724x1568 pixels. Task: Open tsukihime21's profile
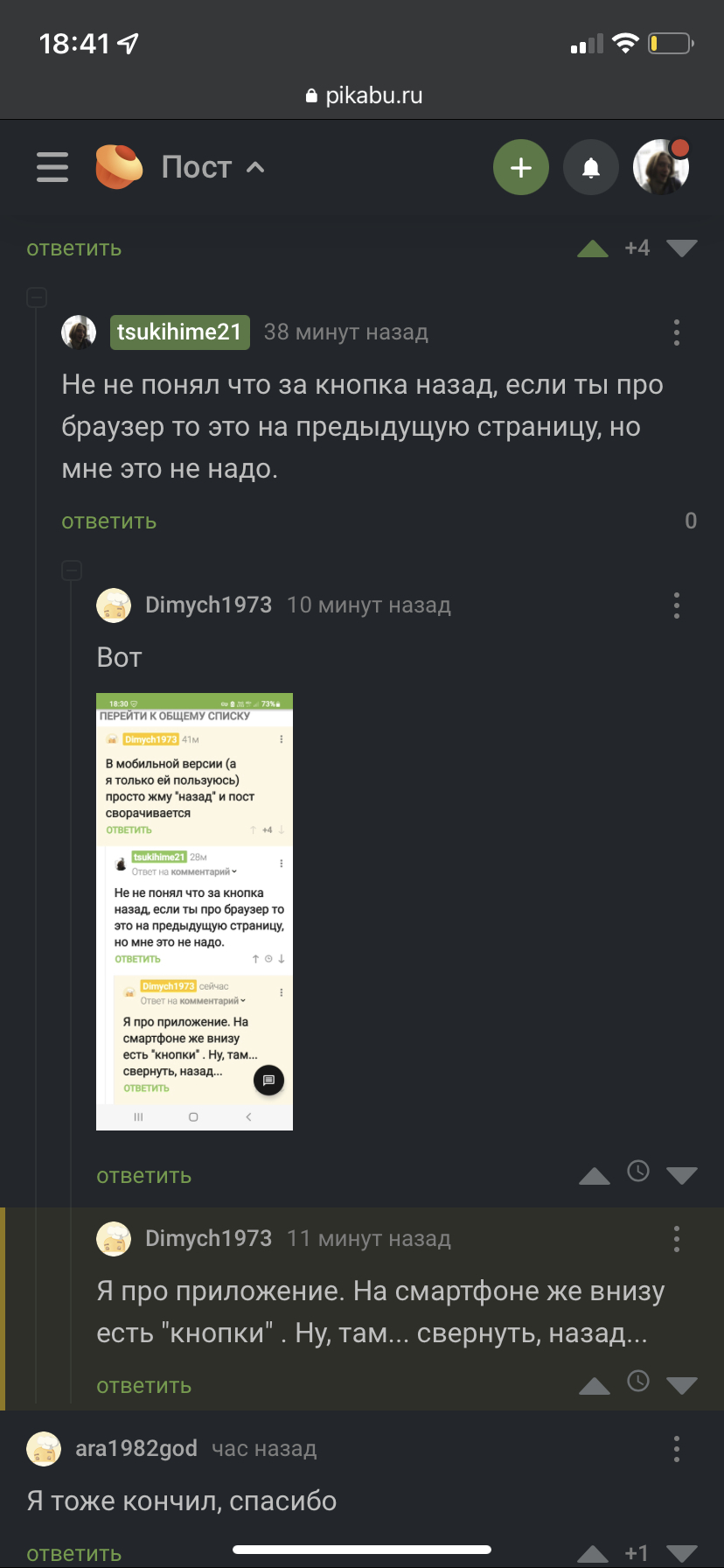[179, 332]
